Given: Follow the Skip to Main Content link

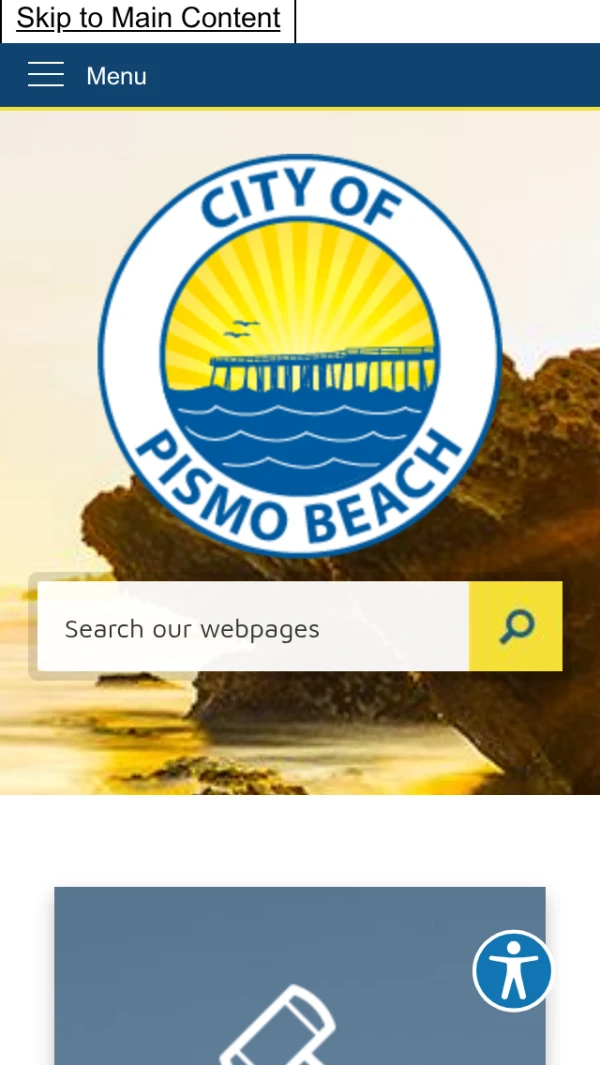Looking at the screenshot, I should click(x=148, y=18).
